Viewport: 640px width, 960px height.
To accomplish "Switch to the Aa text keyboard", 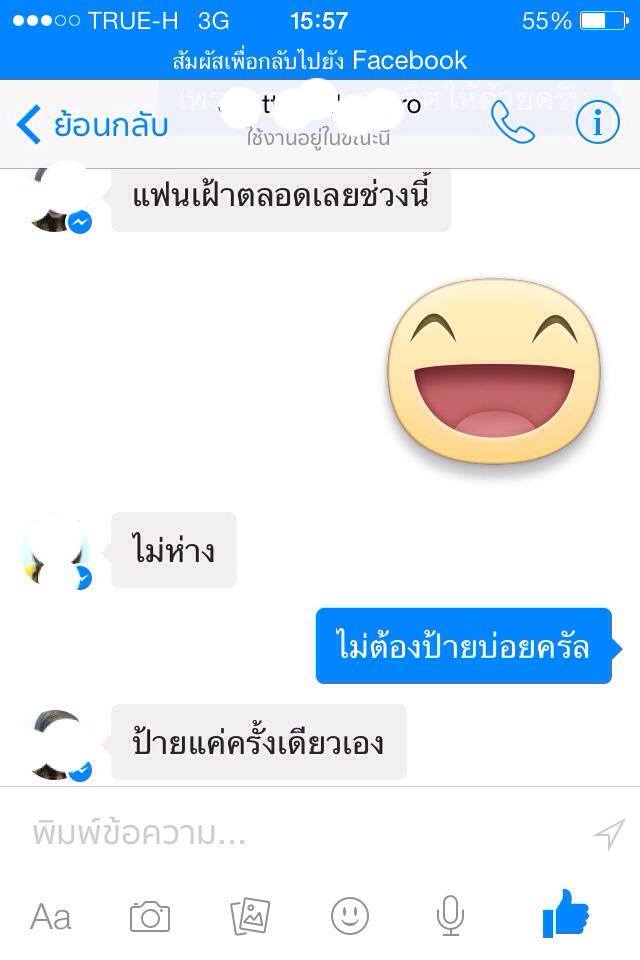I will point(50,915).
